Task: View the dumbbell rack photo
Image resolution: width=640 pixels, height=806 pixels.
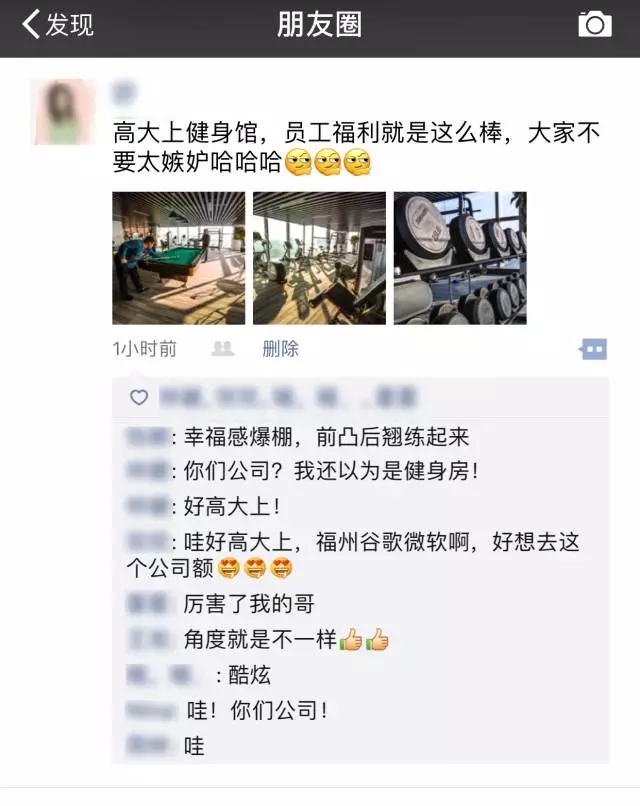Action: [460, 258]
